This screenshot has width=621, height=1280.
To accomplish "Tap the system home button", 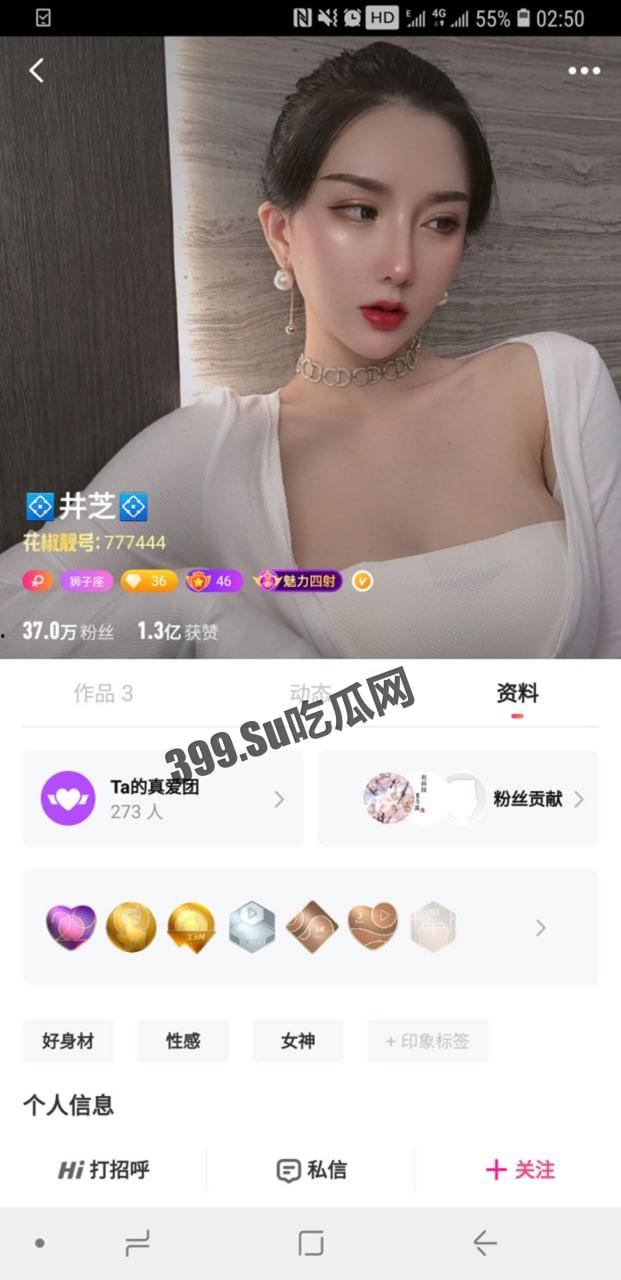I will [x=311, y=1243].
